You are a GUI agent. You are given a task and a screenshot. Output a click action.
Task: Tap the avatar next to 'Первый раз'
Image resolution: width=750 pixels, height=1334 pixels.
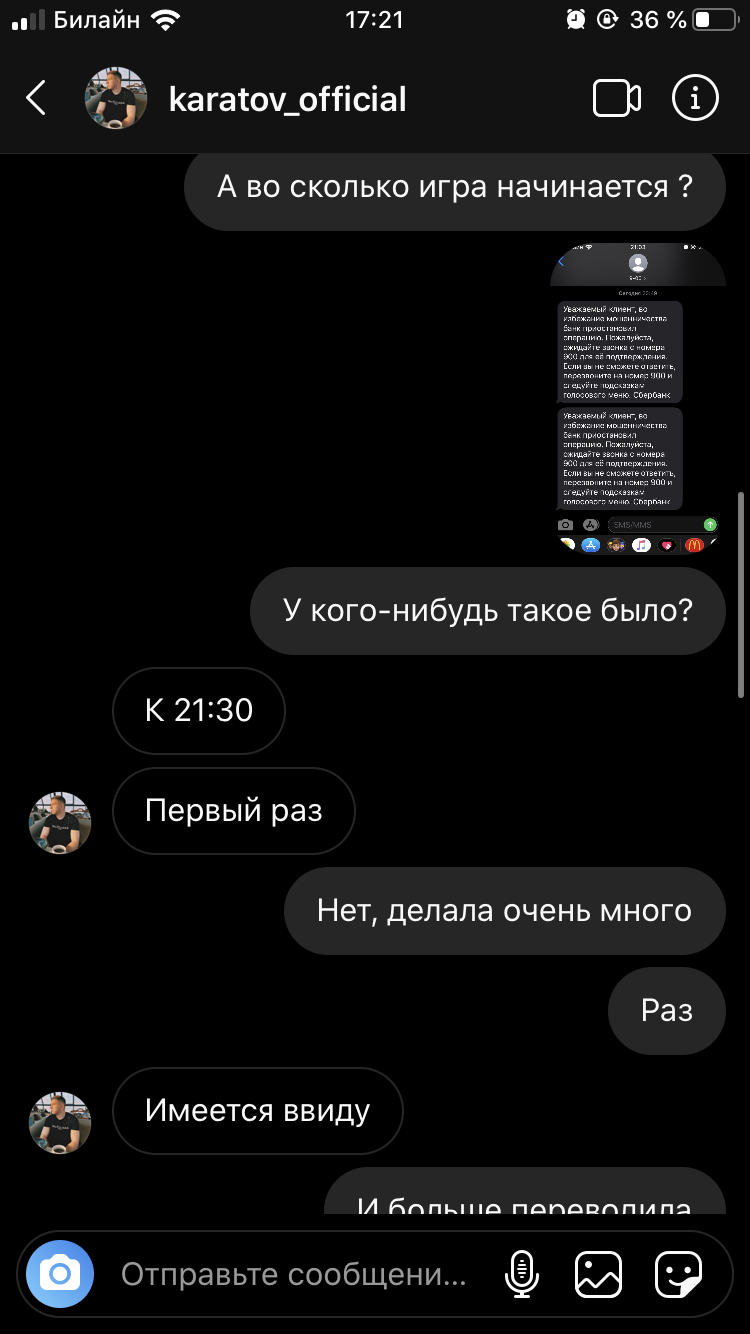[x=60, y=822]
